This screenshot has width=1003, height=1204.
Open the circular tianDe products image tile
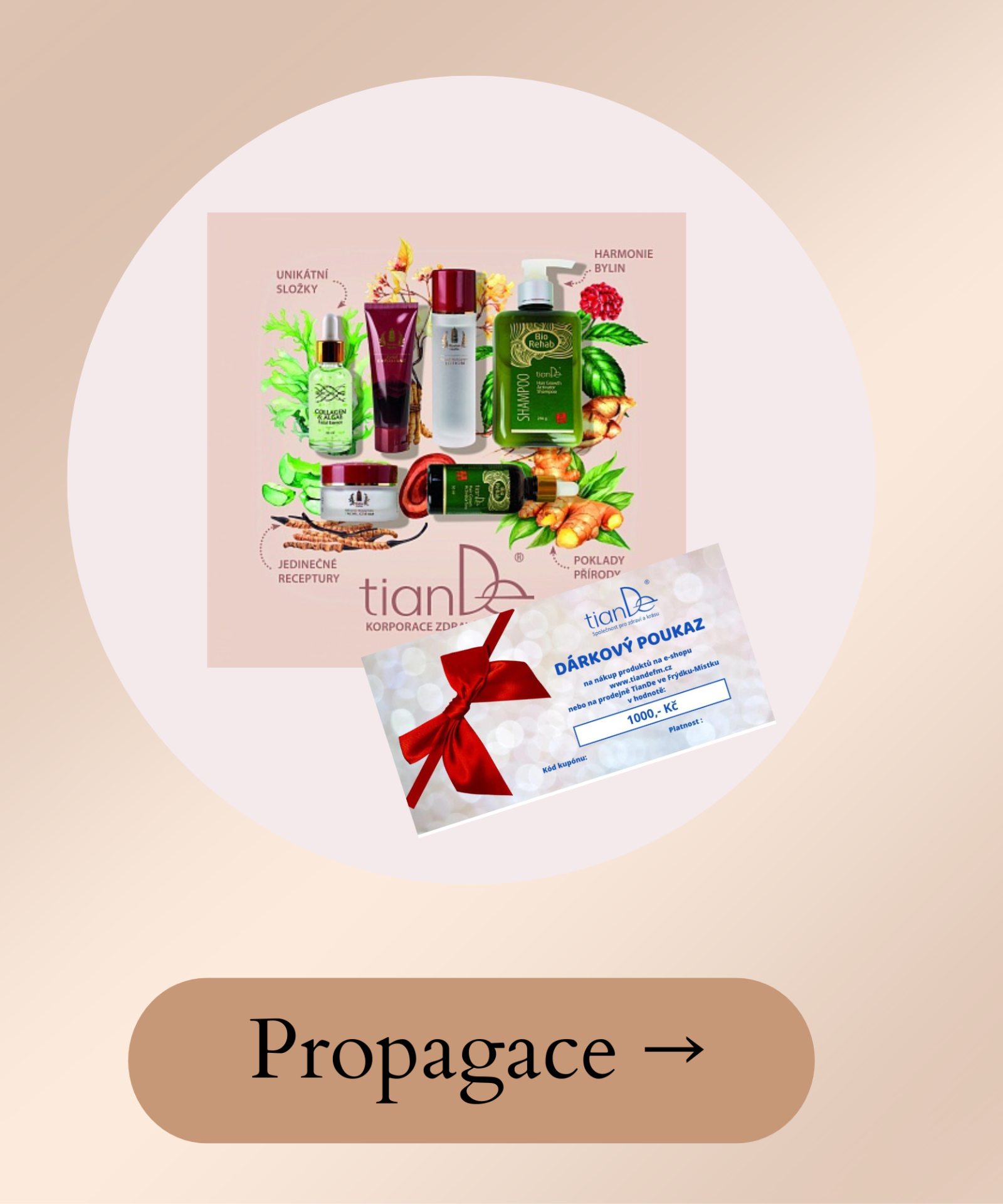(471, 480)
